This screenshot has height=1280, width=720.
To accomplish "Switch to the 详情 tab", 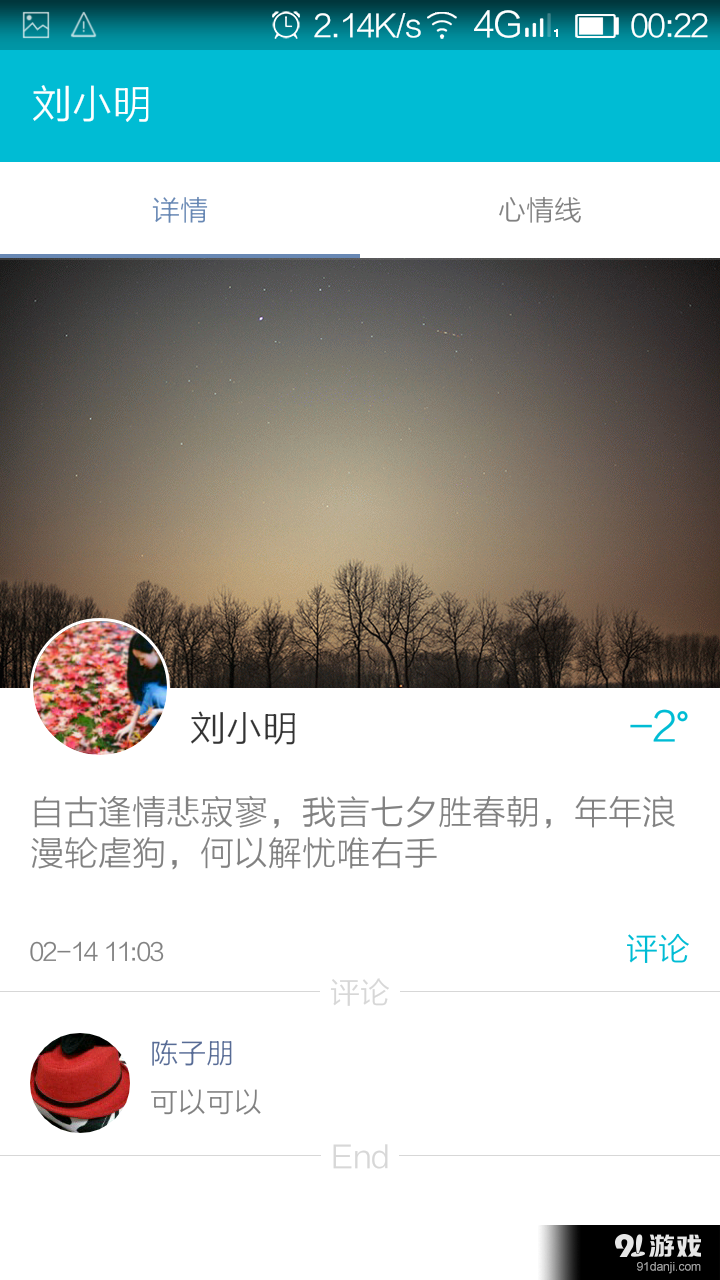I will (180, 210).
